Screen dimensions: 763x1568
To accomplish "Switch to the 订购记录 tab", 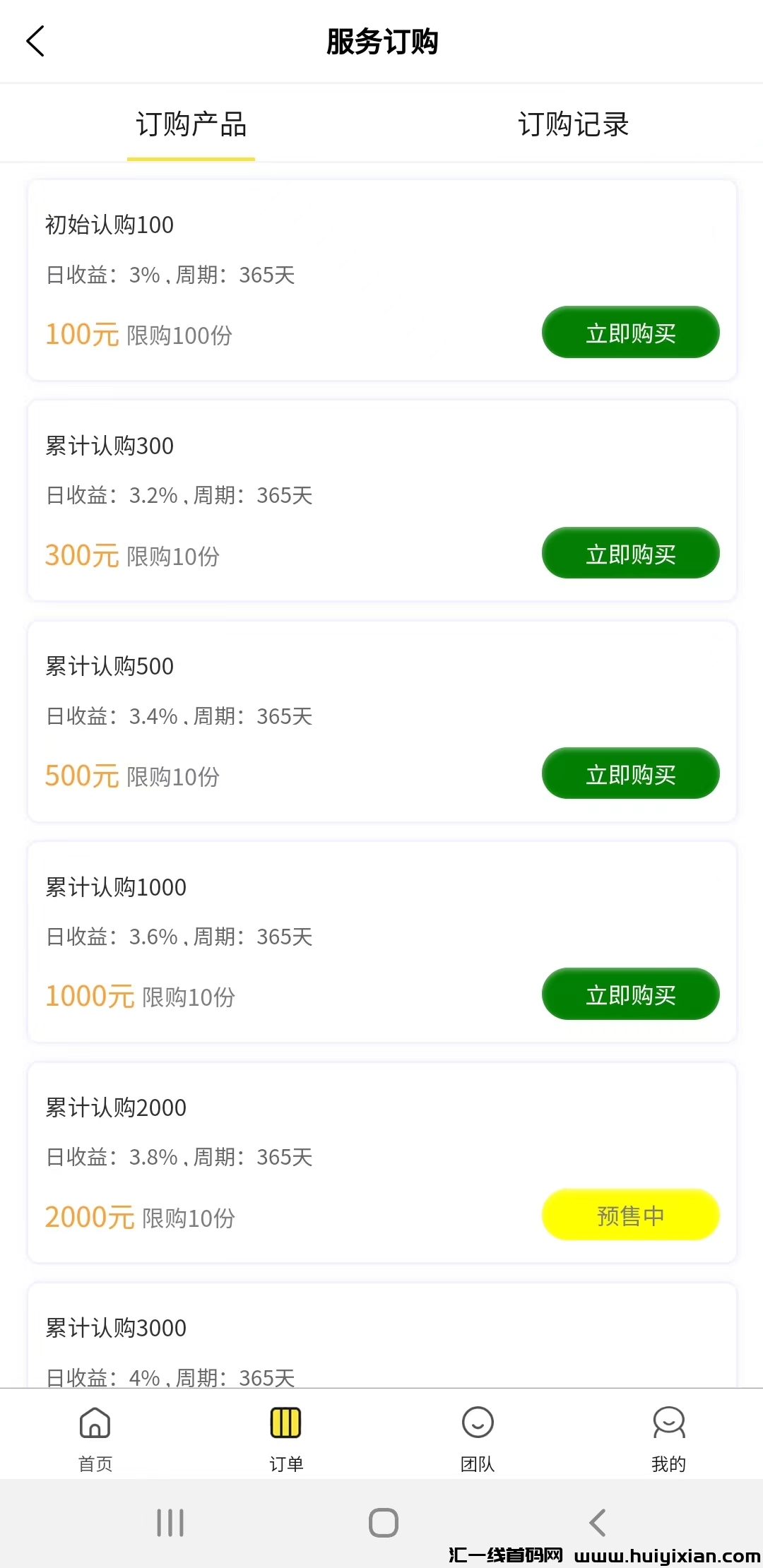I will tap(573, 124).
